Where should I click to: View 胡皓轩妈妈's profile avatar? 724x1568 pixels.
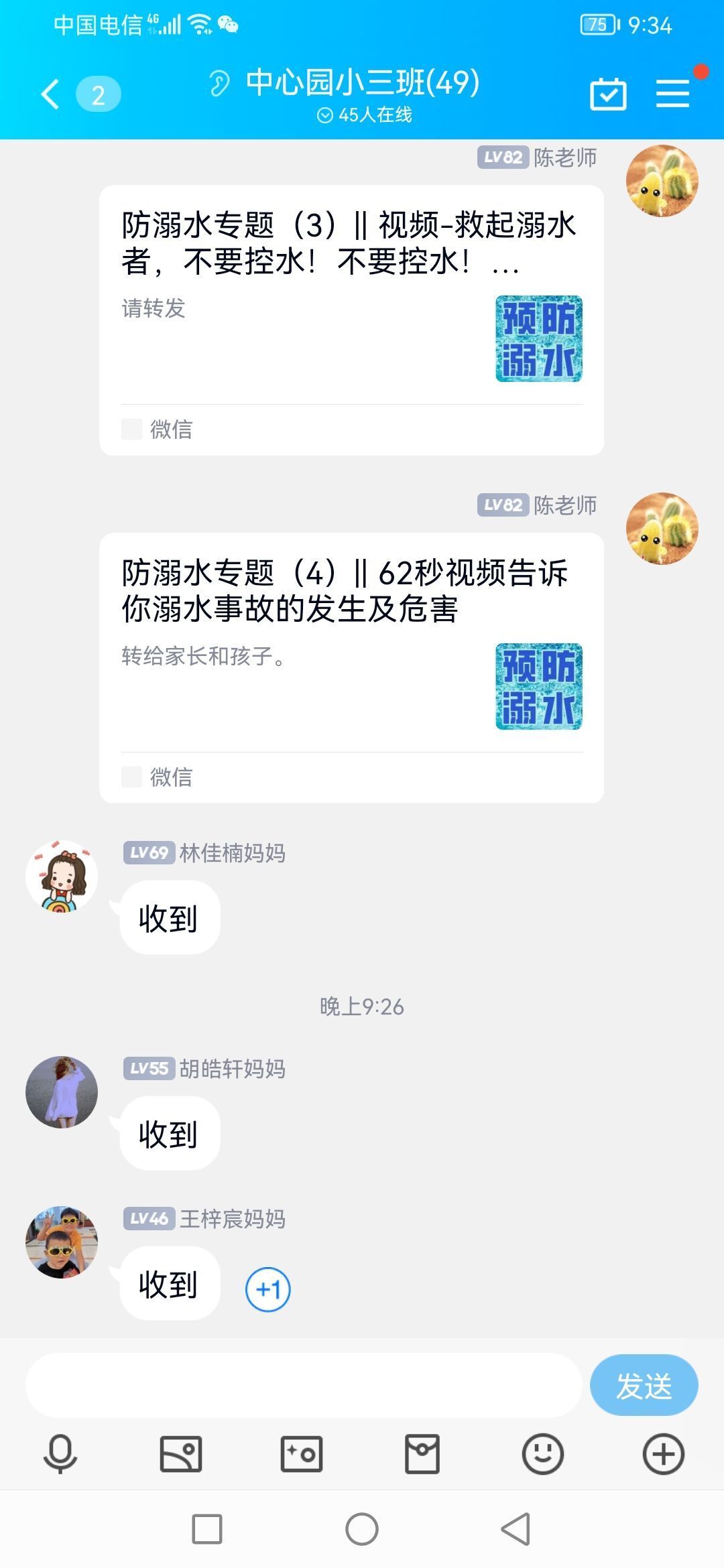(62, 1092)
